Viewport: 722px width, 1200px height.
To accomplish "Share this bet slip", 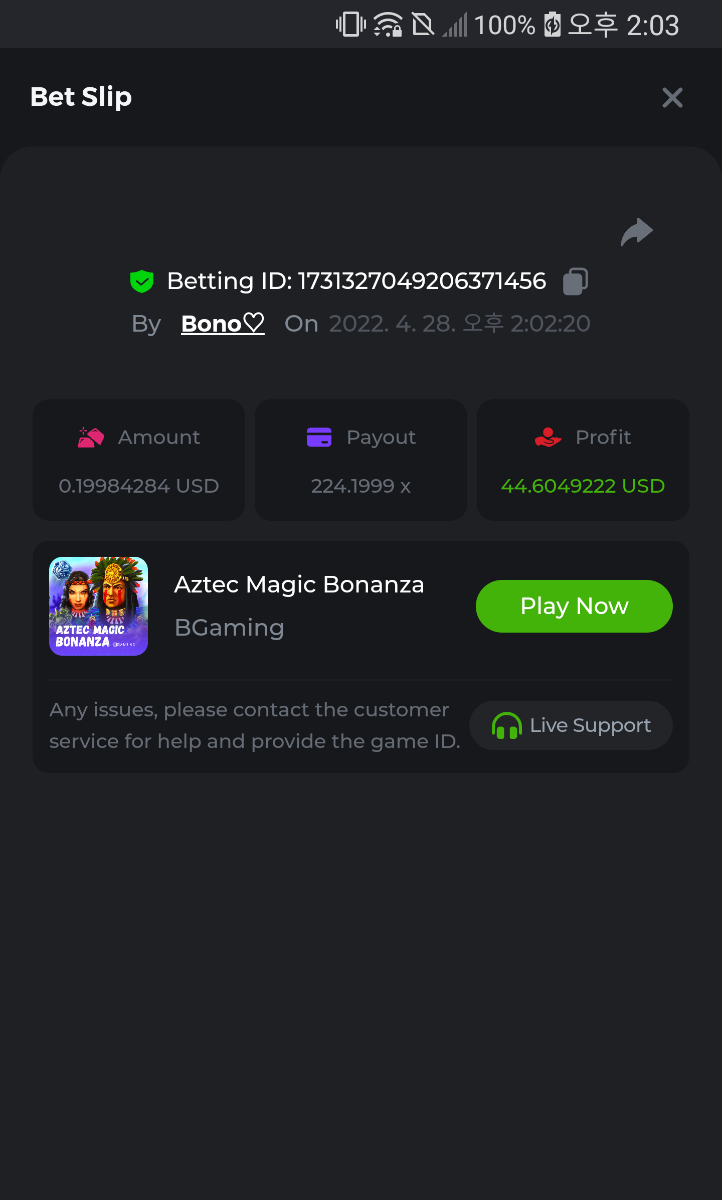I will coord(636,233).
